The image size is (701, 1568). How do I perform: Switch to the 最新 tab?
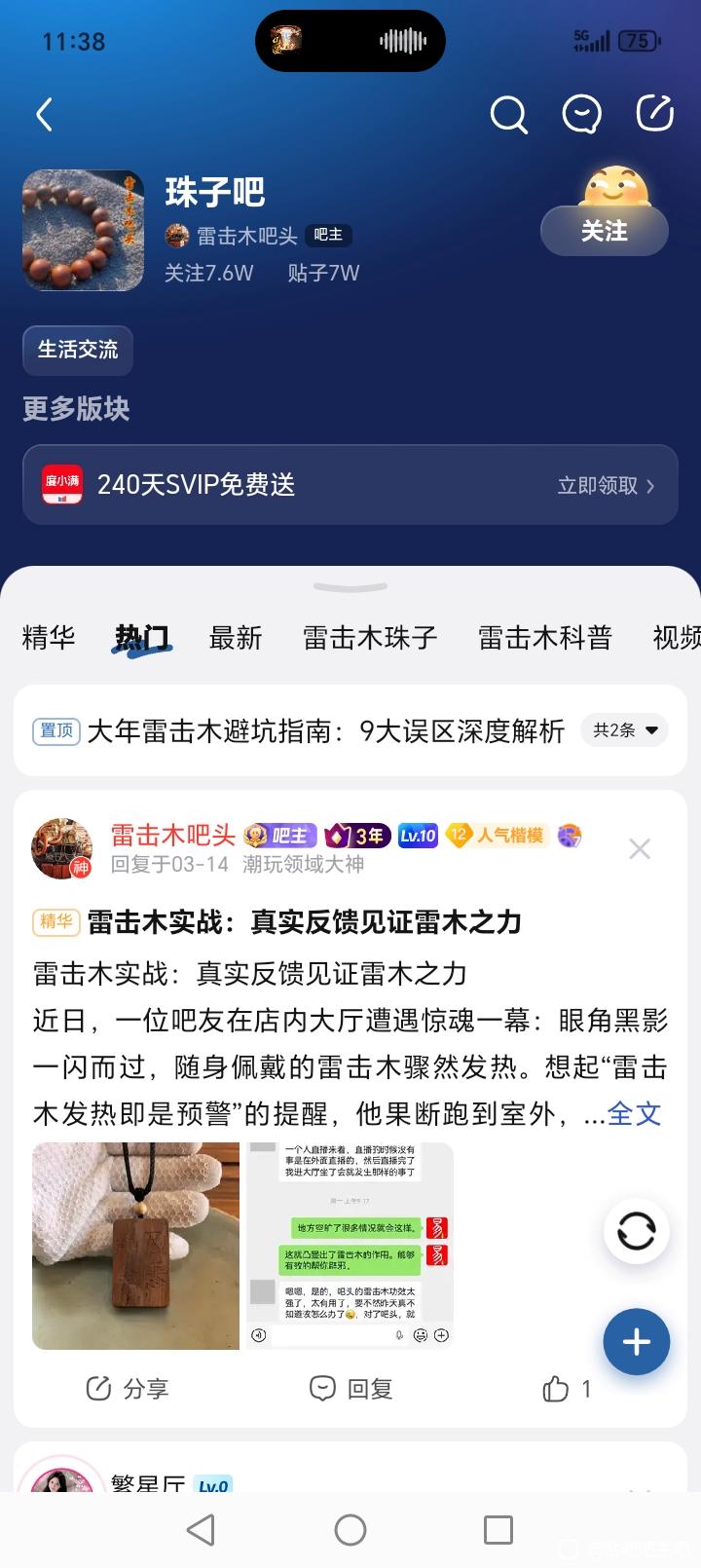tap(236, 638)
